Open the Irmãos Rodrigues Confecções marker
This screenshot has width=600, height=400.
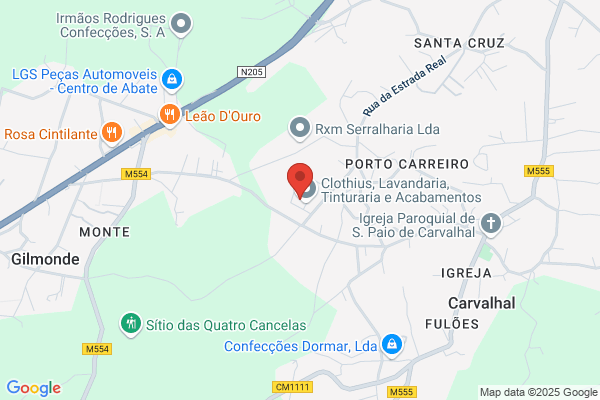[181, 24]
